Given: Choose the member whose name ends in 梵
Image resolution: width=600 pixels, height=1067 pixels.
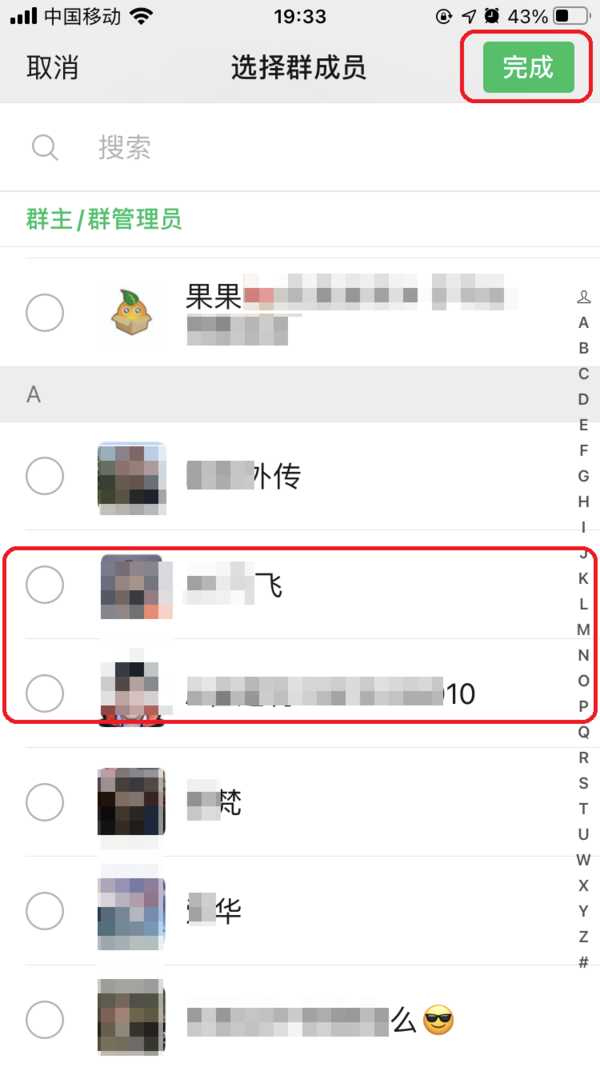Looking at the screenshot, I should [x=45, y=801].
